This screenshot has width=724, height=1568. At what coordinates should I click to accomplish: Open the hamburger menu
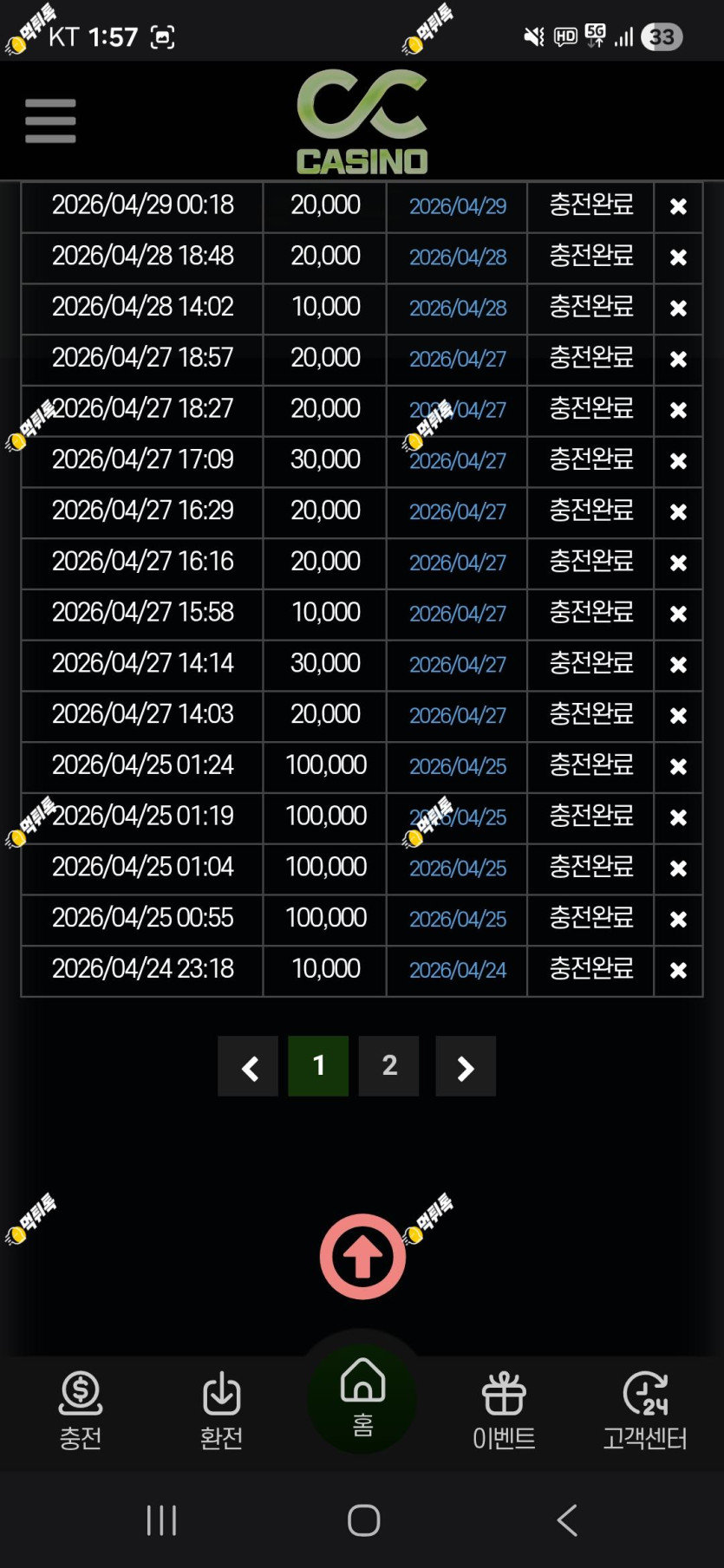[50, 120]
